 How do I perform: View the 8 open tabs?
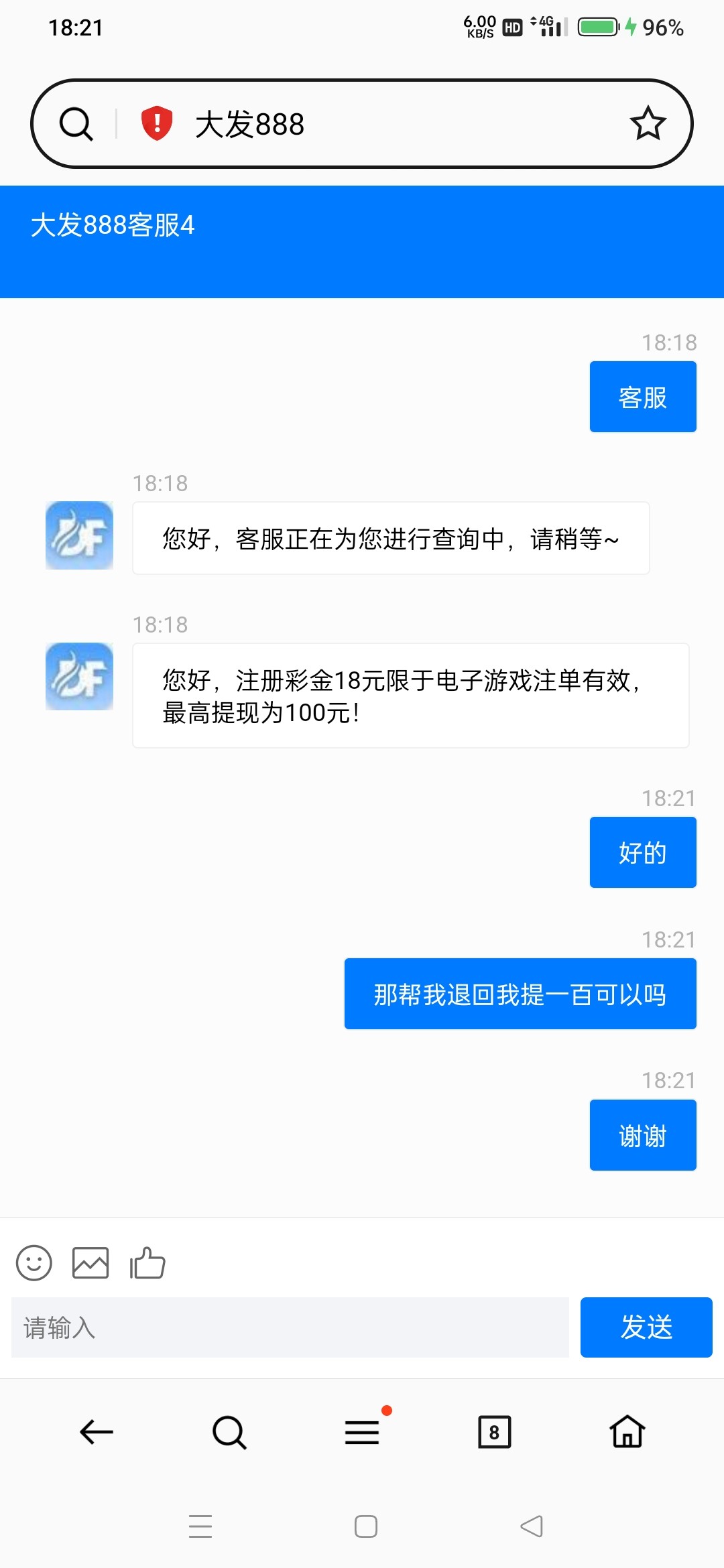(495, 1432)
